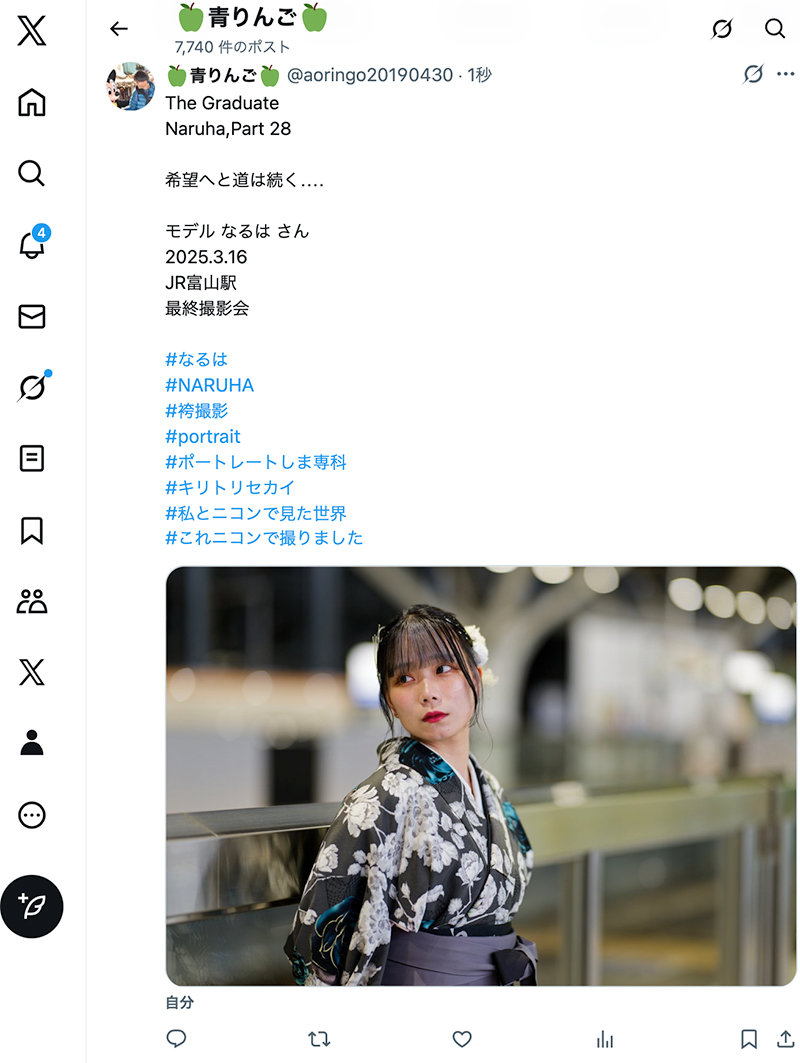800x1063 pixels.
Task: Open search from the top bar
Action: click(x=775, y=29)
